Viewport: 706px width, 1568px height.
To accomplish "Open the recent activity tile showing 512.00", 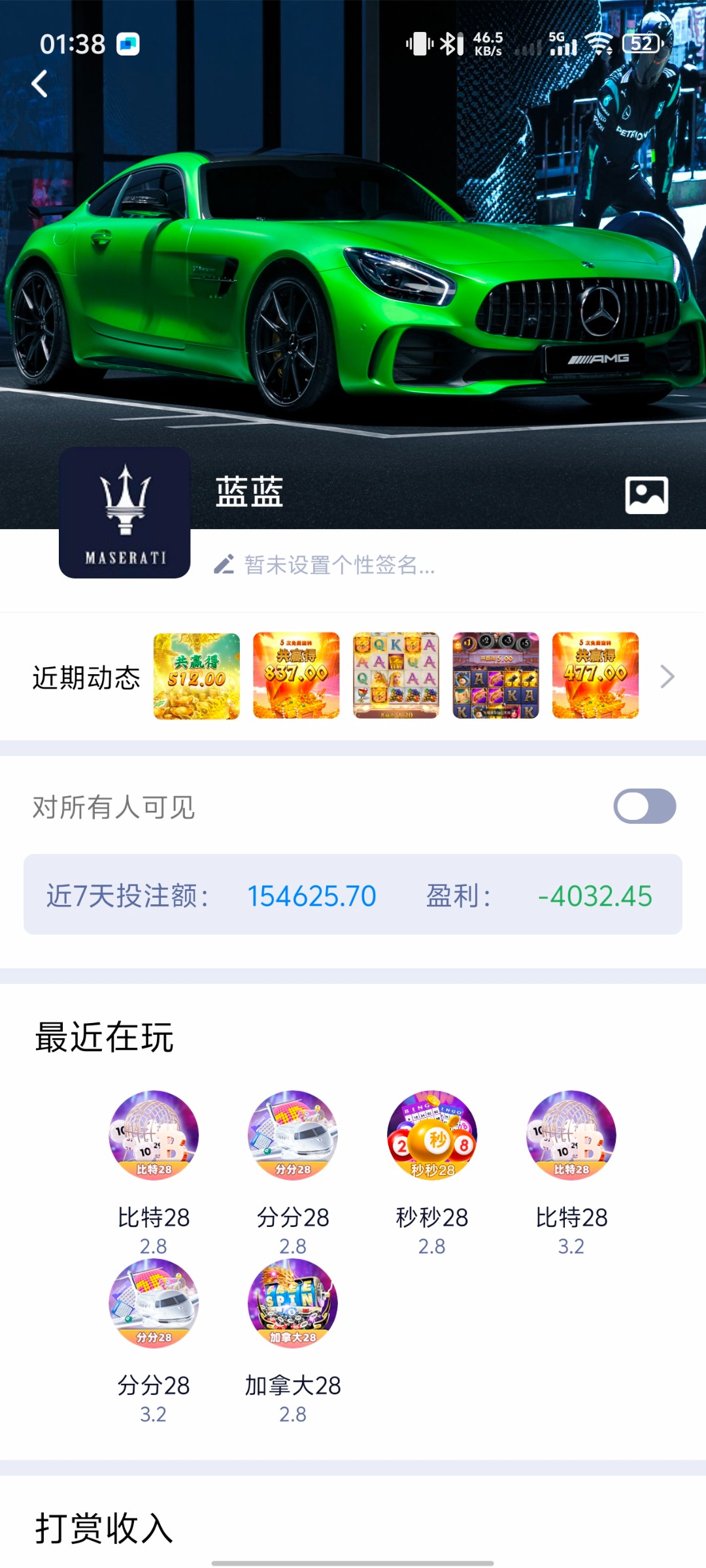I will (x=197, y=676).
